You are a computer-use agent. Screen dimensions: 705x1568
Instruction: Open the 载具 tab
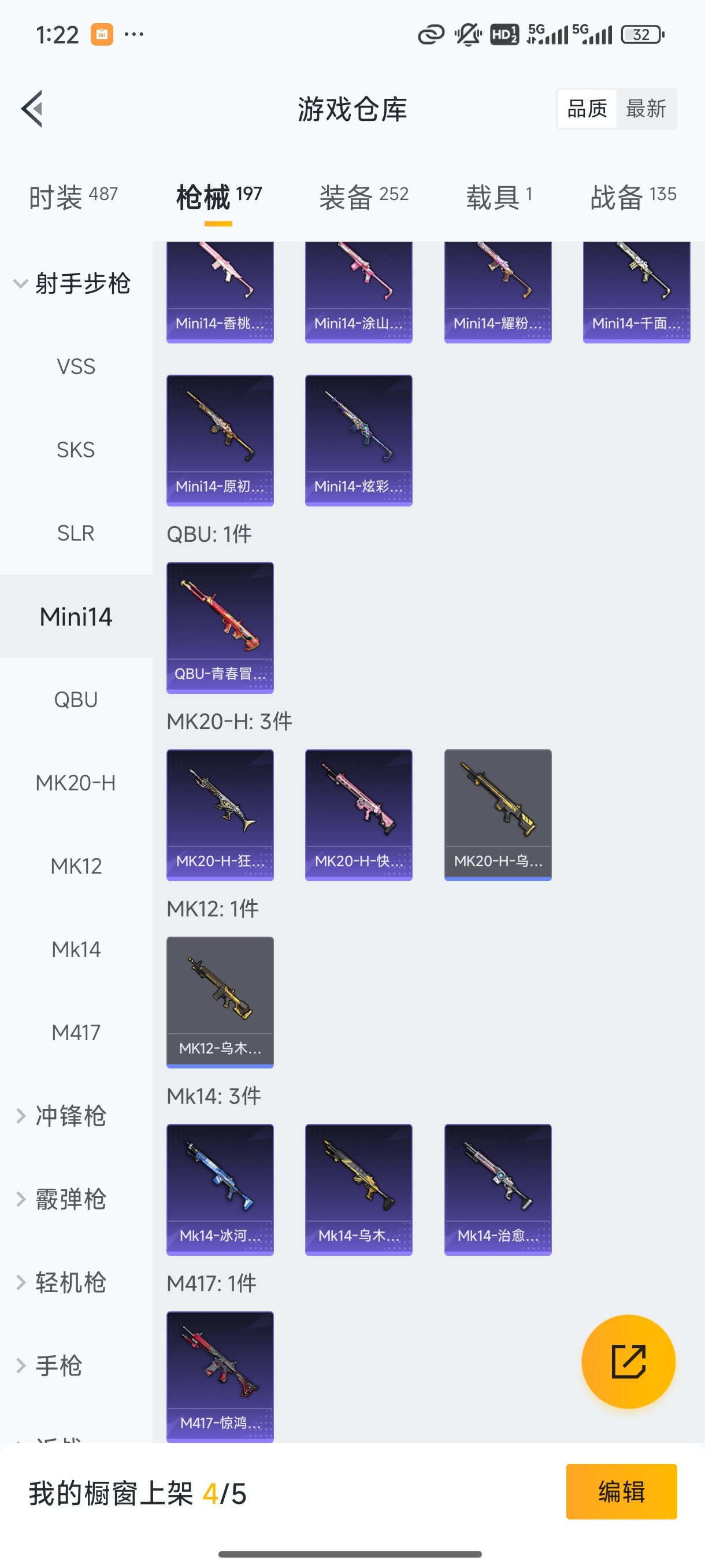tap(499, 197)
